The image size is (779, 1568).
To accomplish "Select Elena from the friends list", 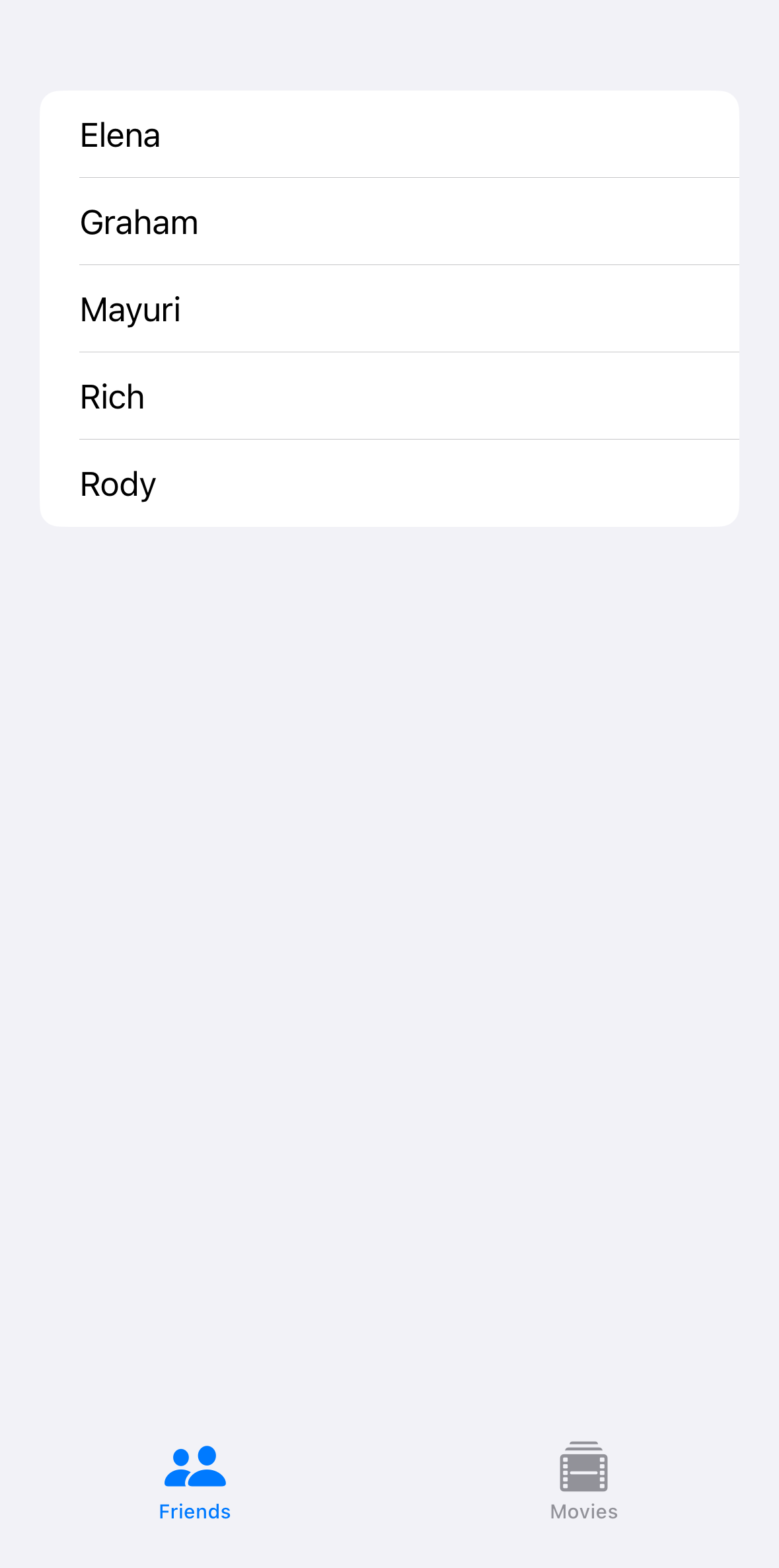I will [x=390, y=134].
